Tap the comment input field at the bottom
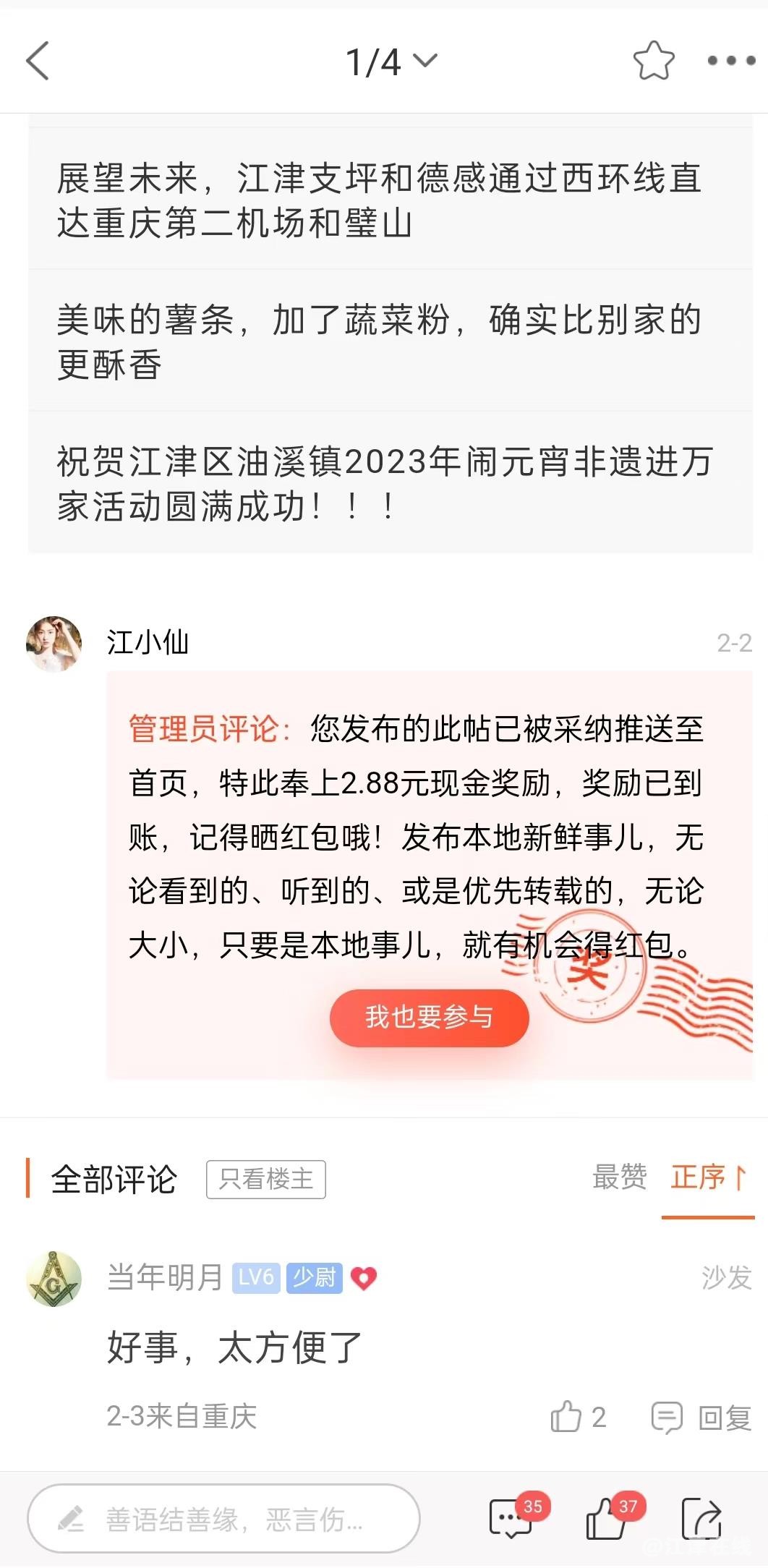Image resolution: width=768 pixels, height=1568 pixels. (x=223, y=1518)
